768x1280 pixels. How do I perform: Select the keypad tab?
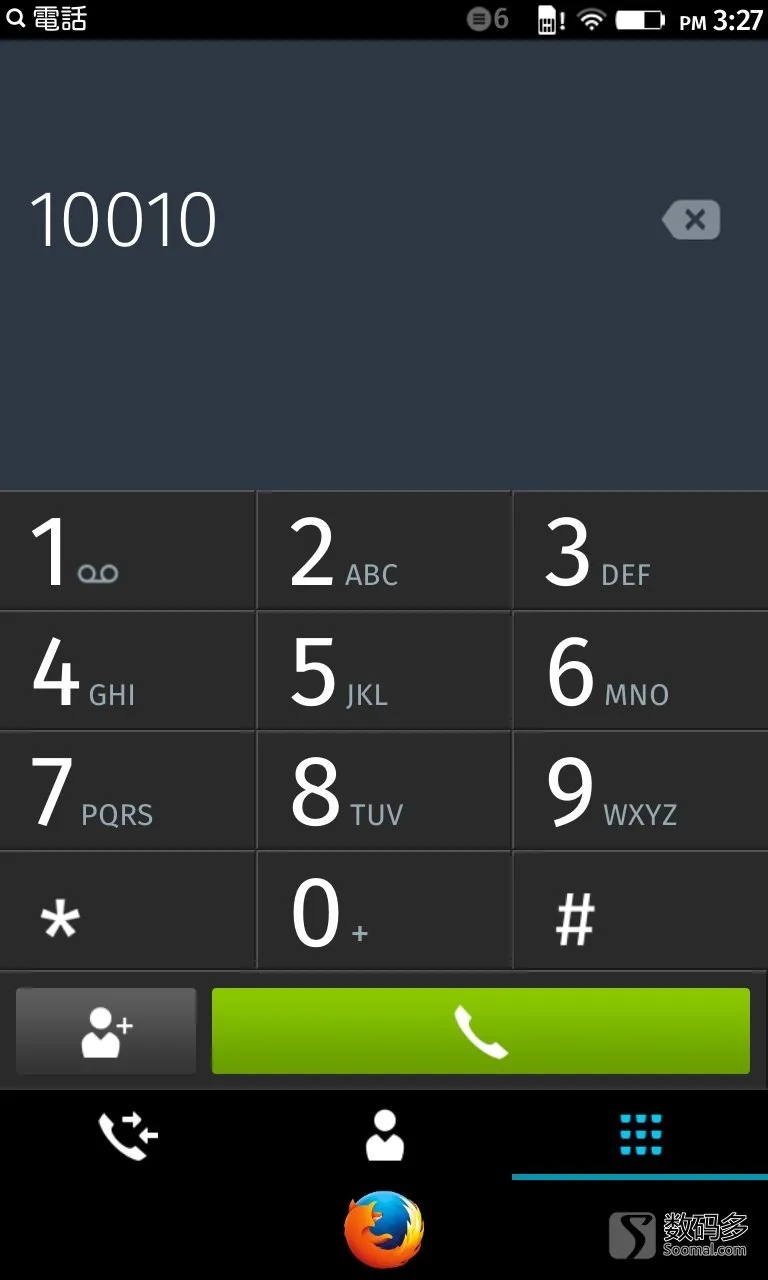[x=640, y=1135]
